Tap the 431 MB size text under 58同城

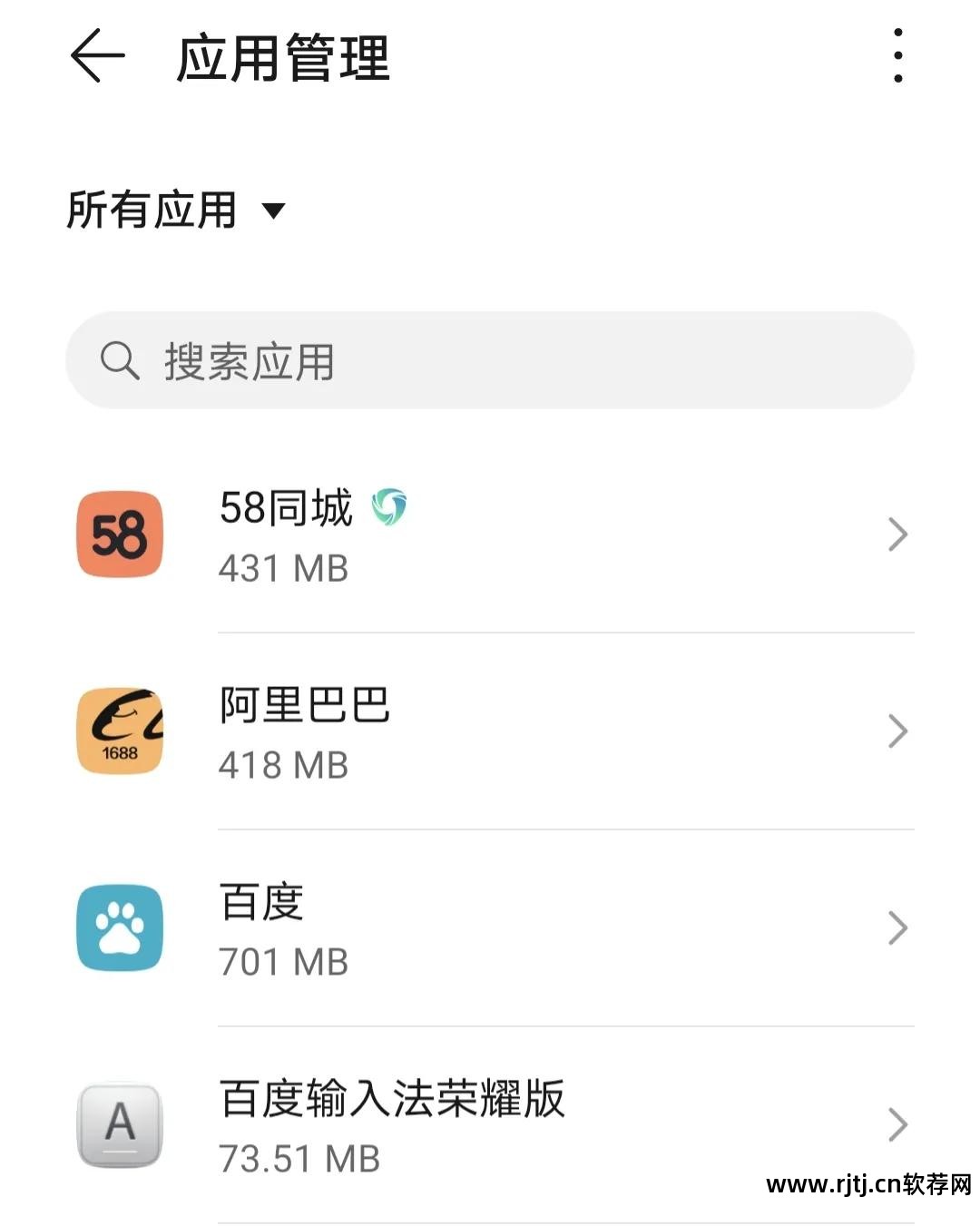[283, 569]
